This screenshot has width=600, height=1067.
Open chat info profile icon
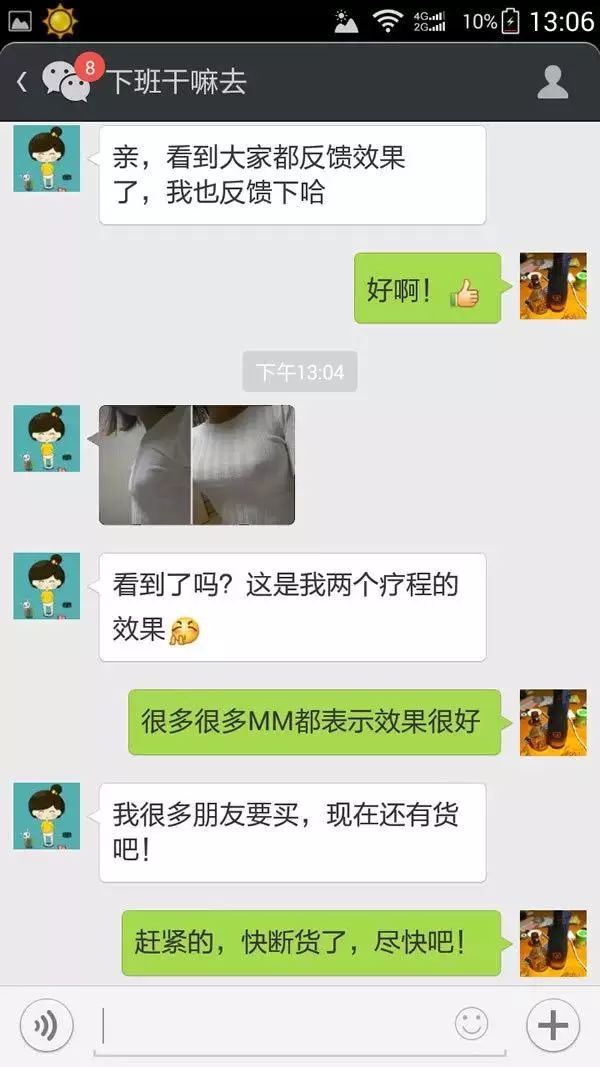552,82
